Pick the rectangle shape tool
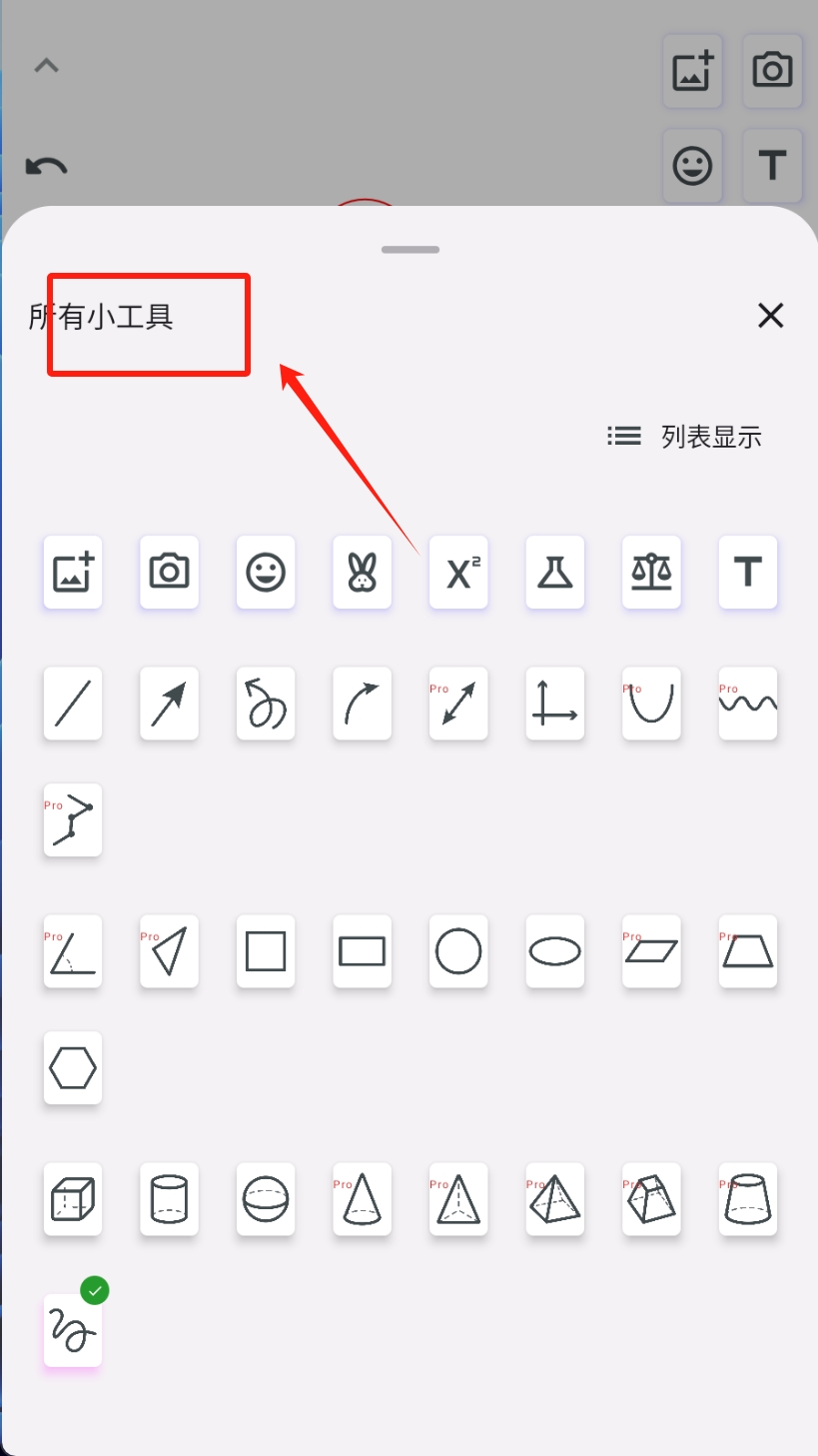This screenshot has height=1456, width=818. click(362, 951)
